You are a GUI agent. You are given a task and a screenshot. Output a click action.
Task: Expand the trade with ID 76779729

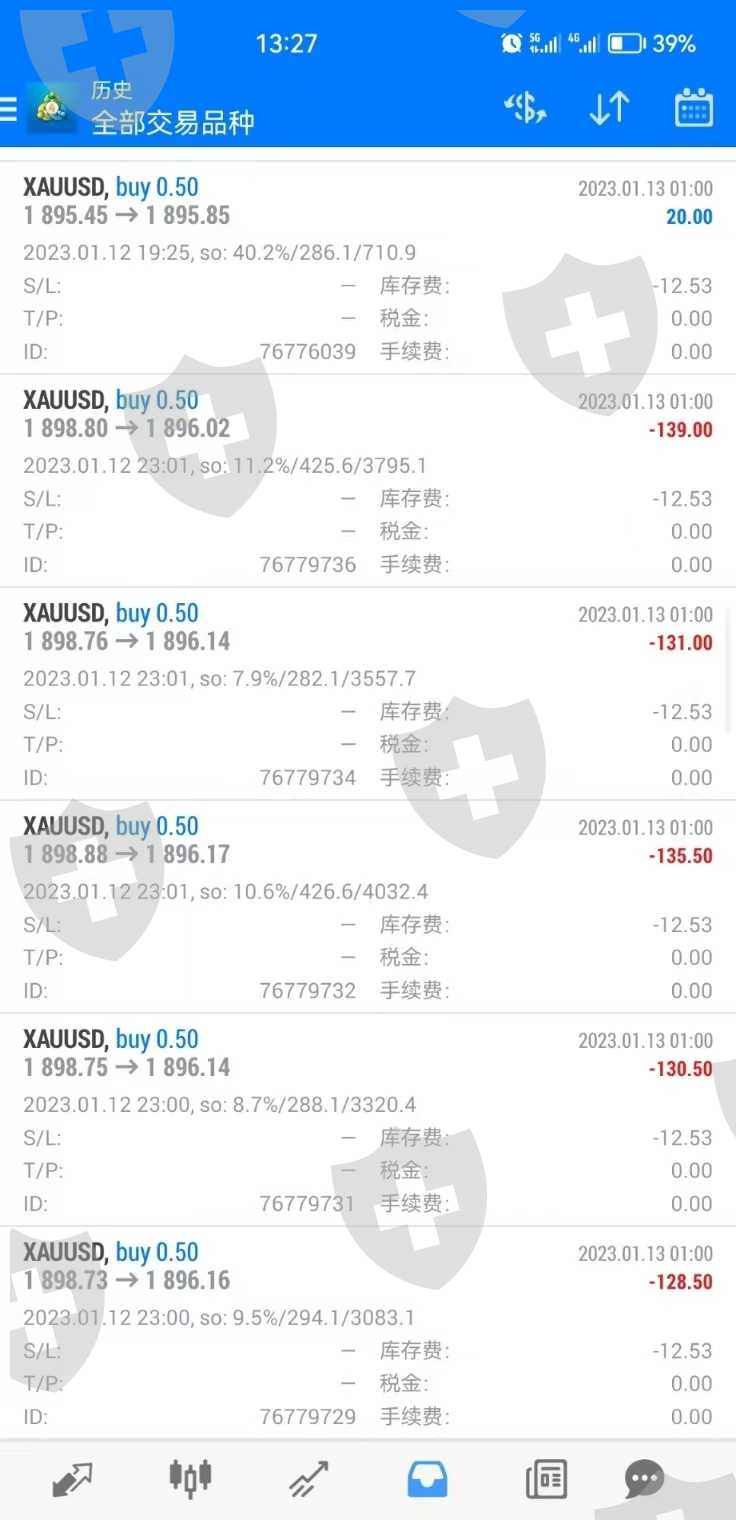(x=368, y=1333)
